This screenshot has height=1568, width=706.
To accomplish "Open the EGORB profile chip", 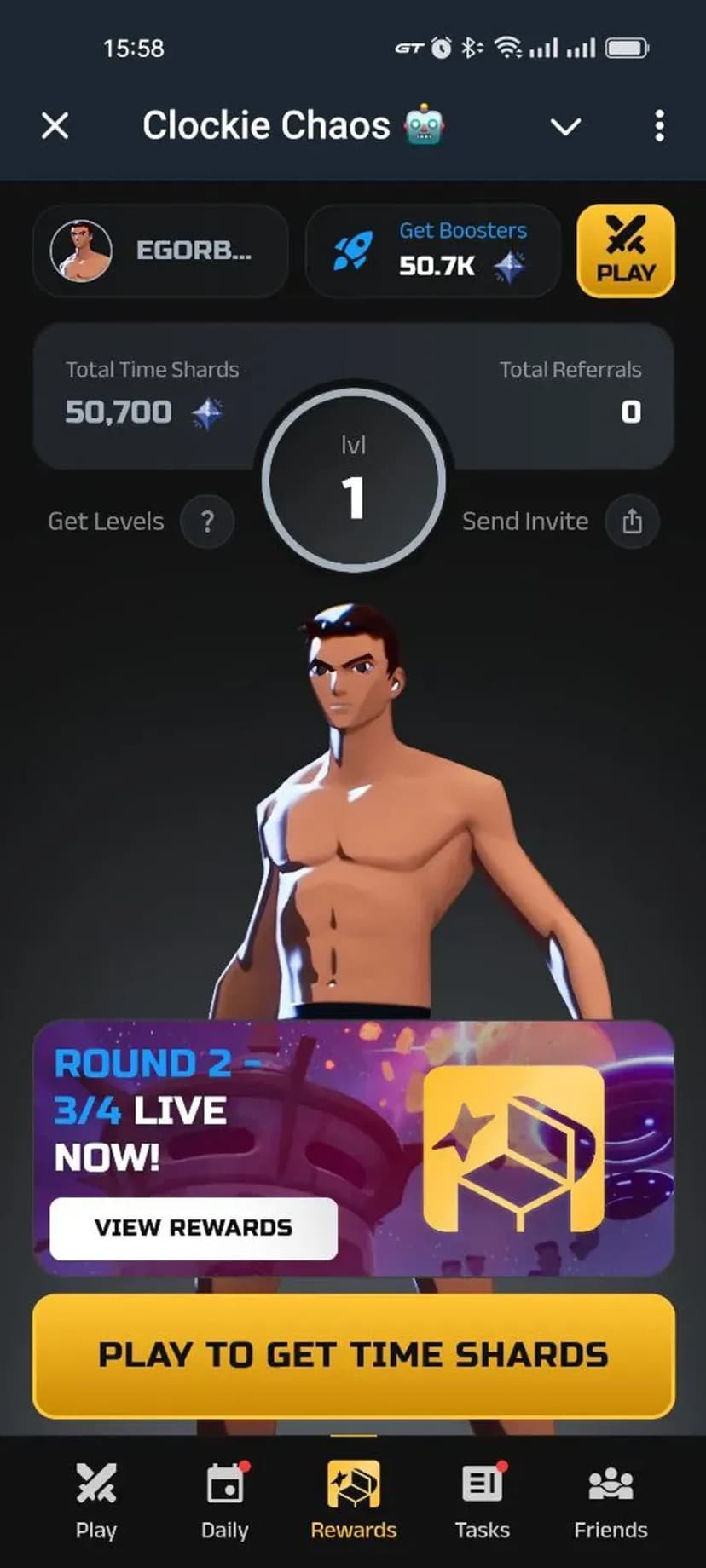I will point(160,251).
